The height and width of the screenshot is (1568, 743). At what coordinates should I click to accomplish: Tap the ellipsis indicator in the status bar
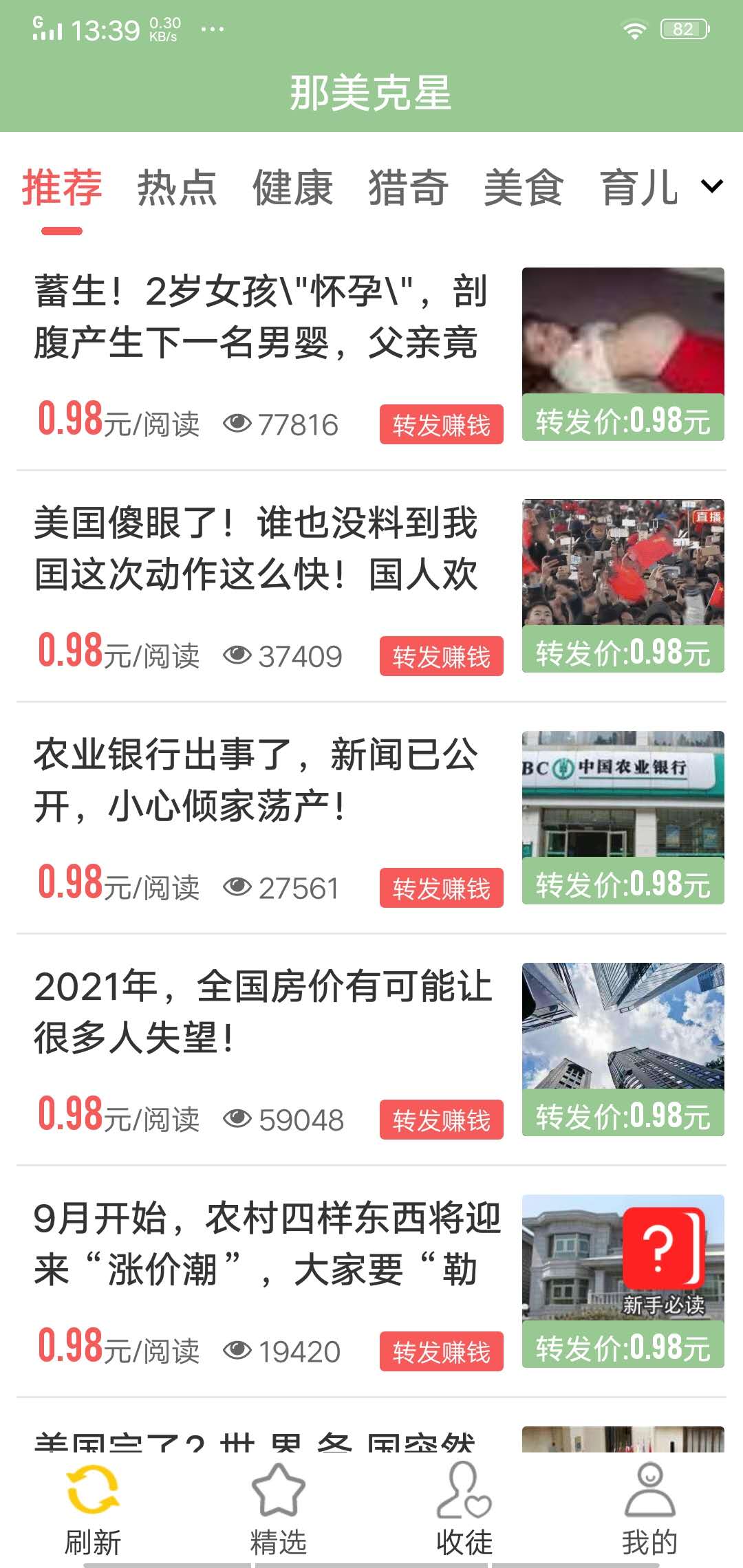tap(213, 29)
